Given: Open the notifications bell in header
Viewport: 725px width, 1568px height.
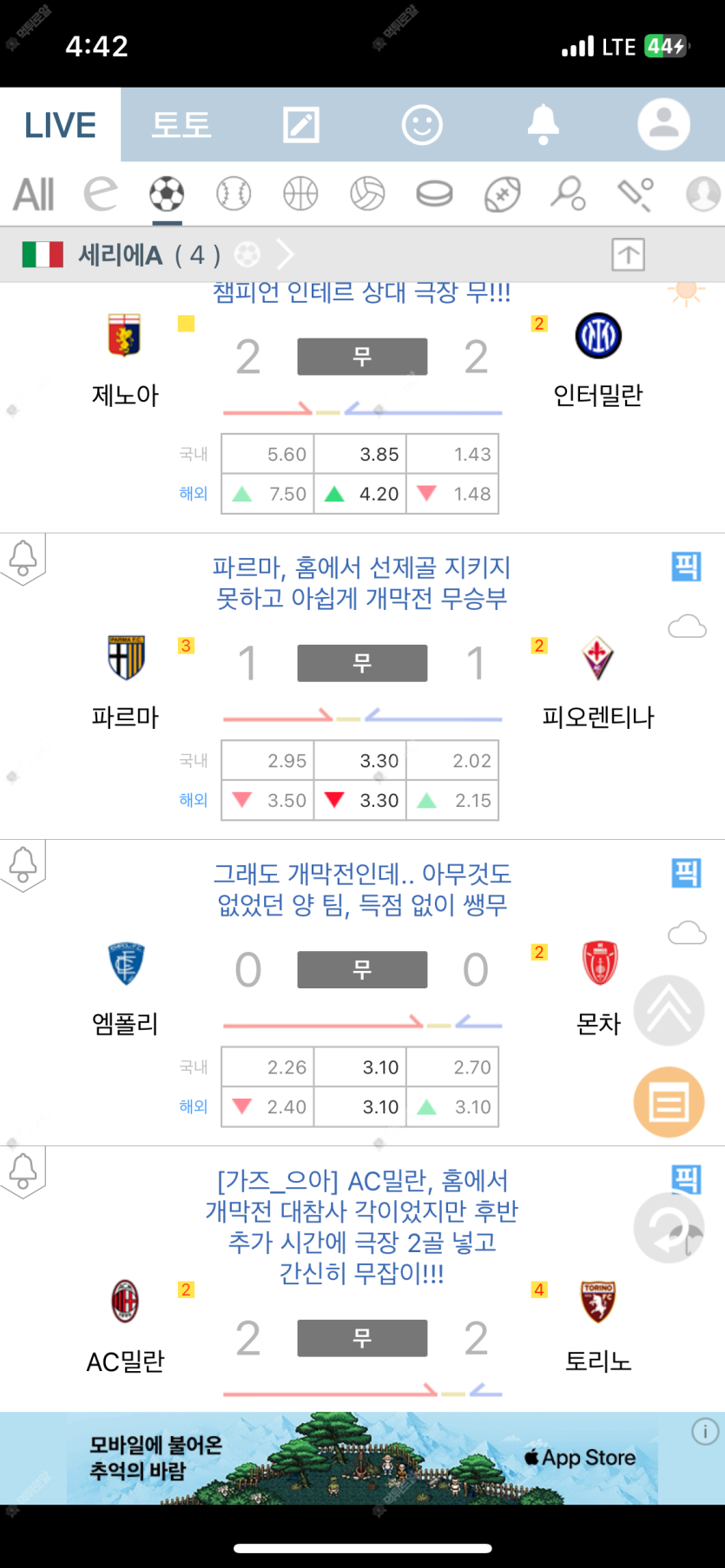Looking at the screenshot, I should click(x=544, y=124).
